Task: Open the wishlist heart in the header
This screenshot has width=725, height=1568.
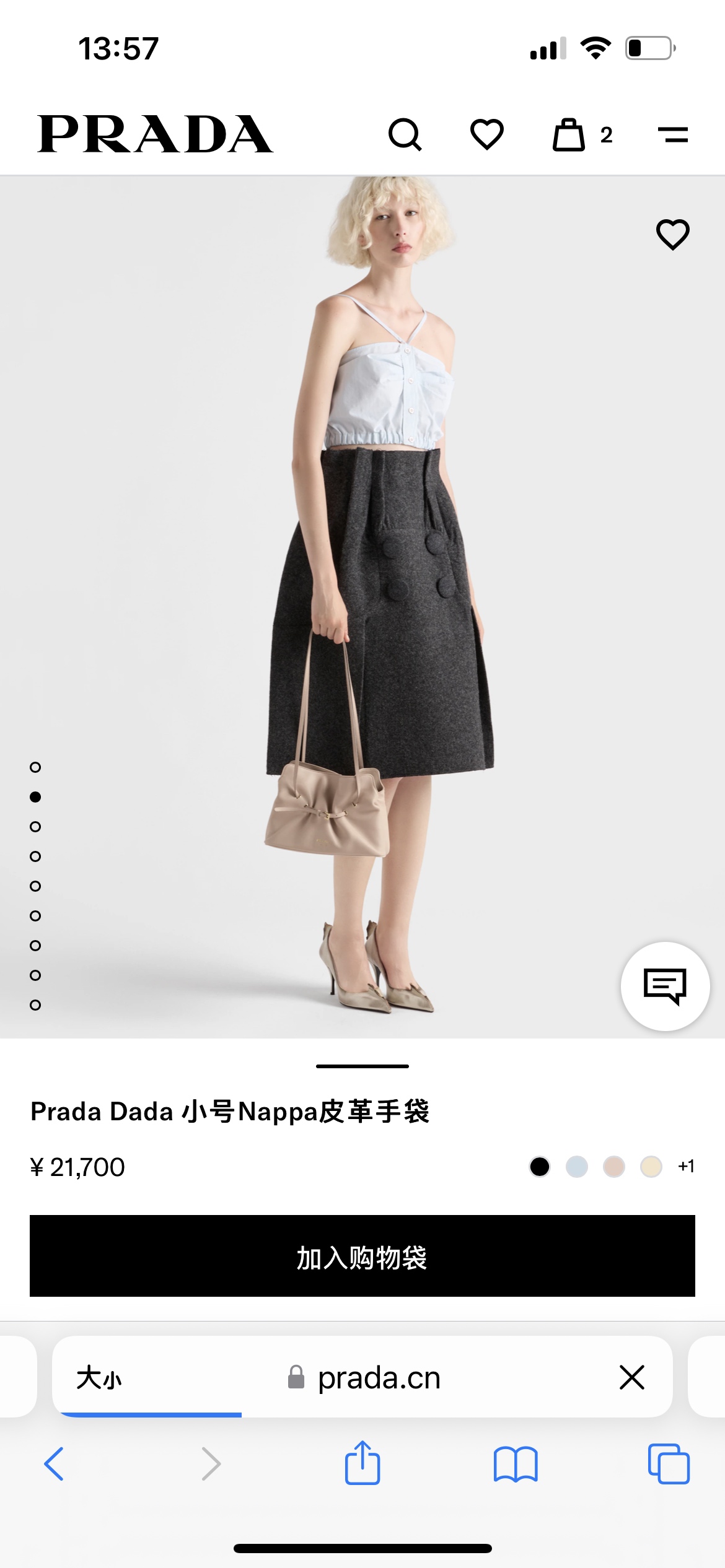Action: 487,134
